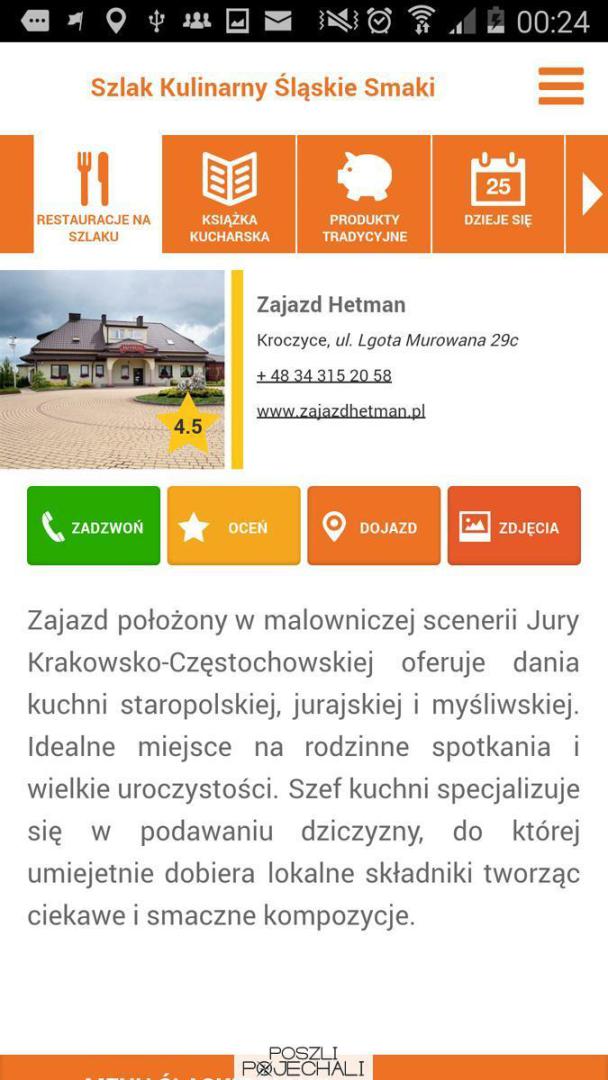This screenshot has height=1080, width=608.
Task: Switch to Produkty tradycyjne tab
Action: pos(364,196)
